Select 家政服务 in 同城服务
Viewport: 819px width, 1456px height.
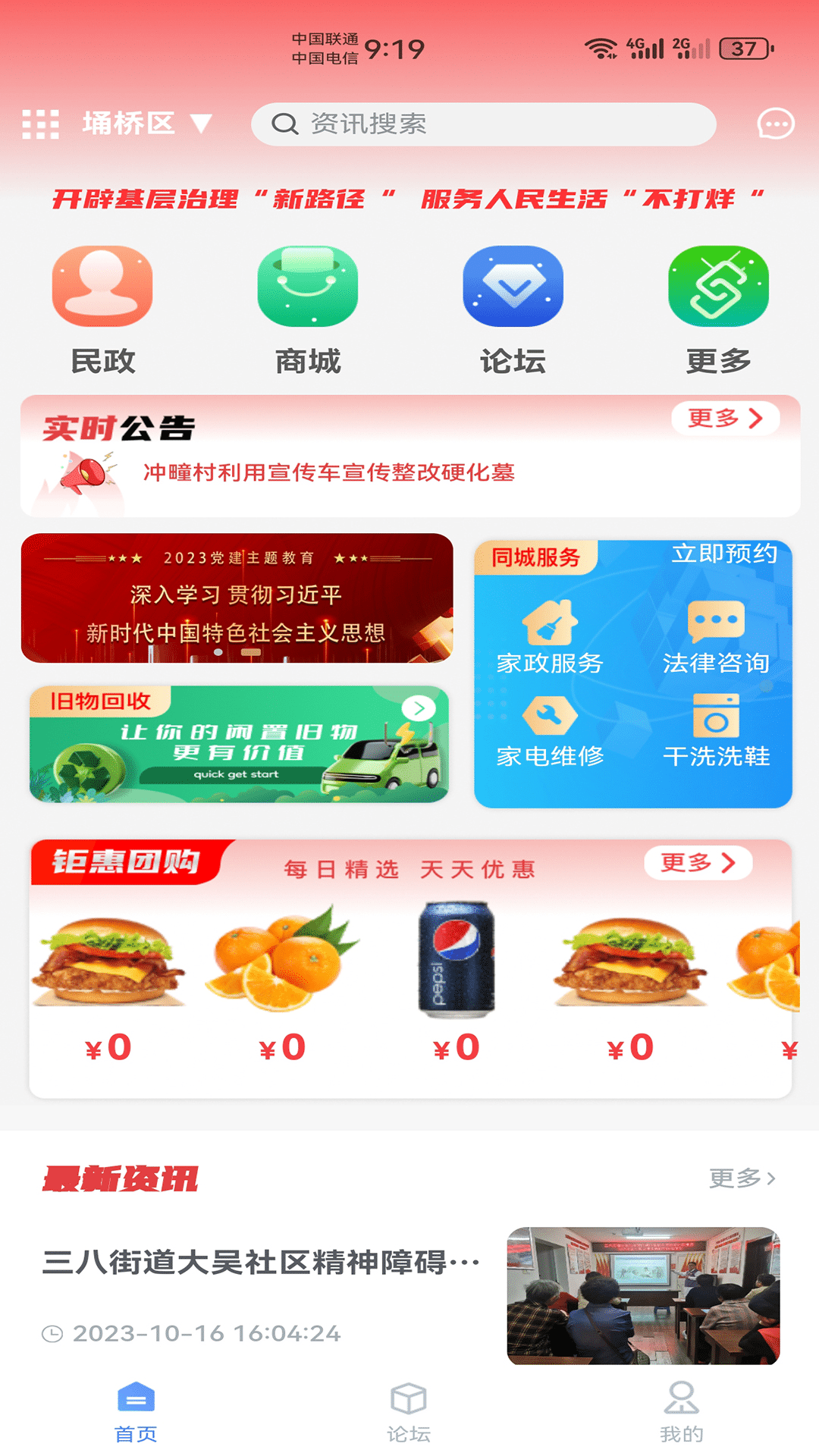tap(550, 637)
